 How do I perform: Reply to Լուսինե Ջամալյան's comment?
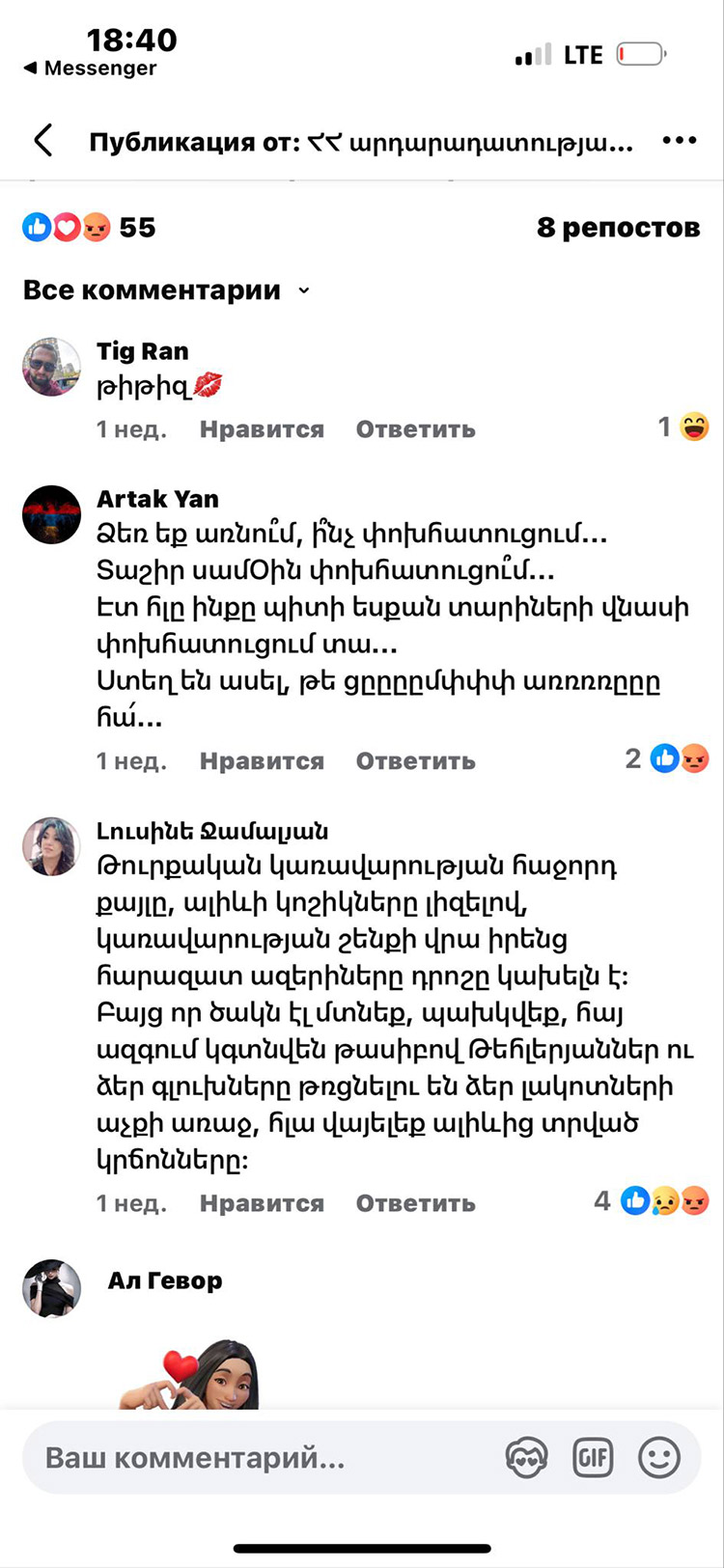click(415, 1203)
